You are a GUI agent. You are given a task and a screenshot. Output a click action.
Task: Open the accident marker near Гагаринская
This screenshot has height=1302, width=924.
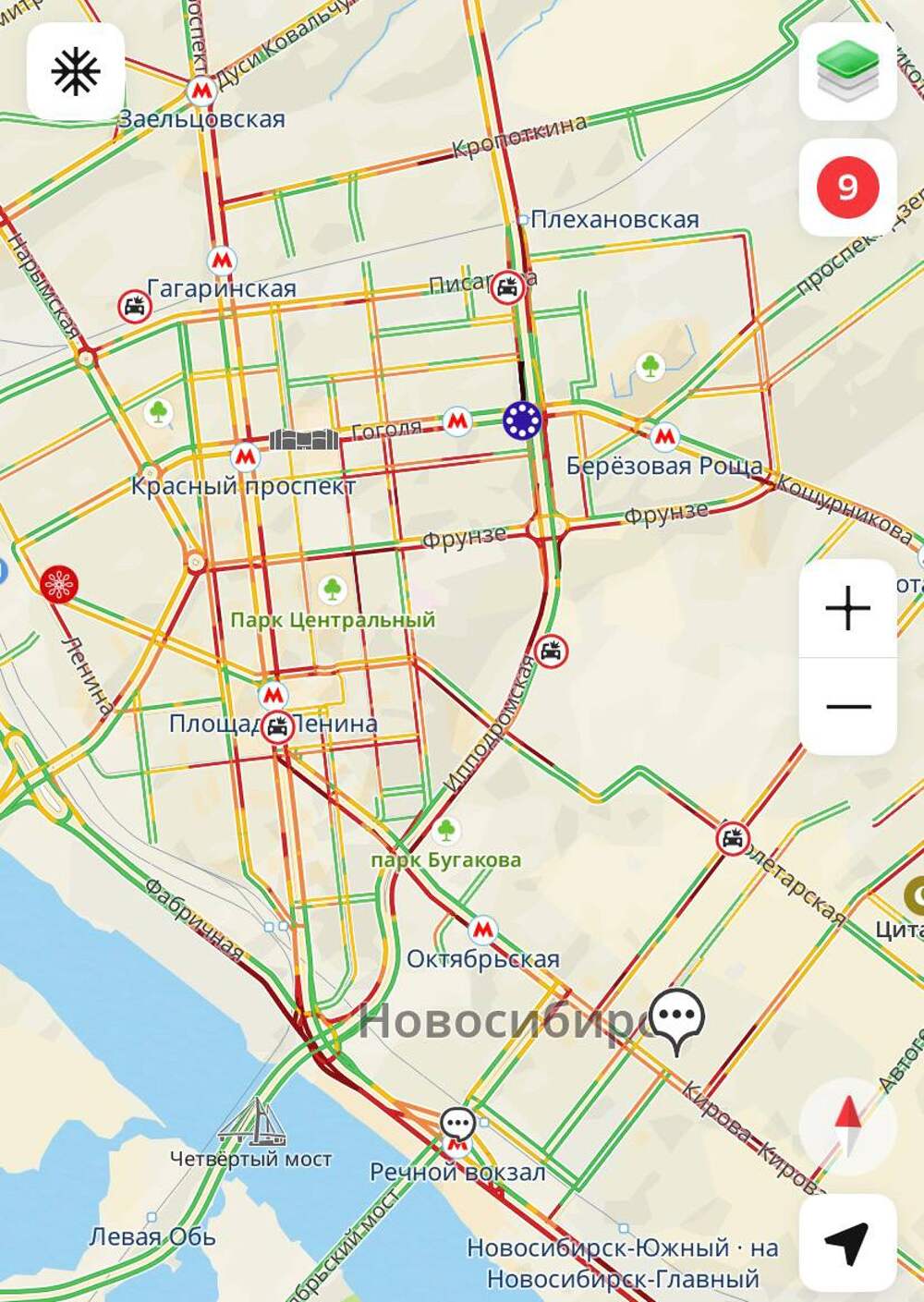click(135, 306)
